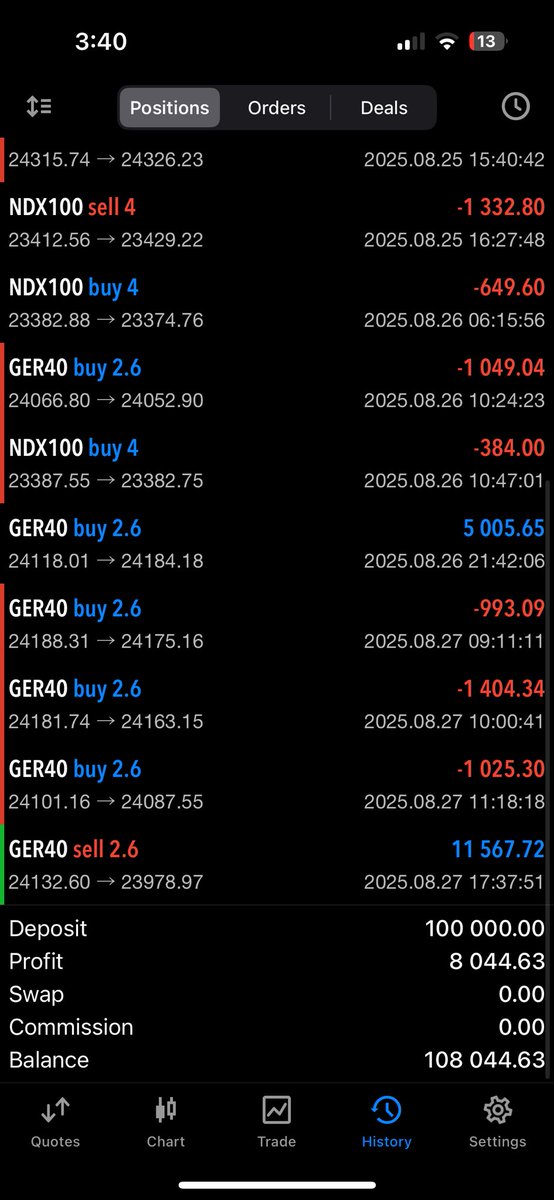
Task: Open the Settings tab
Action: pos(497,1122)
